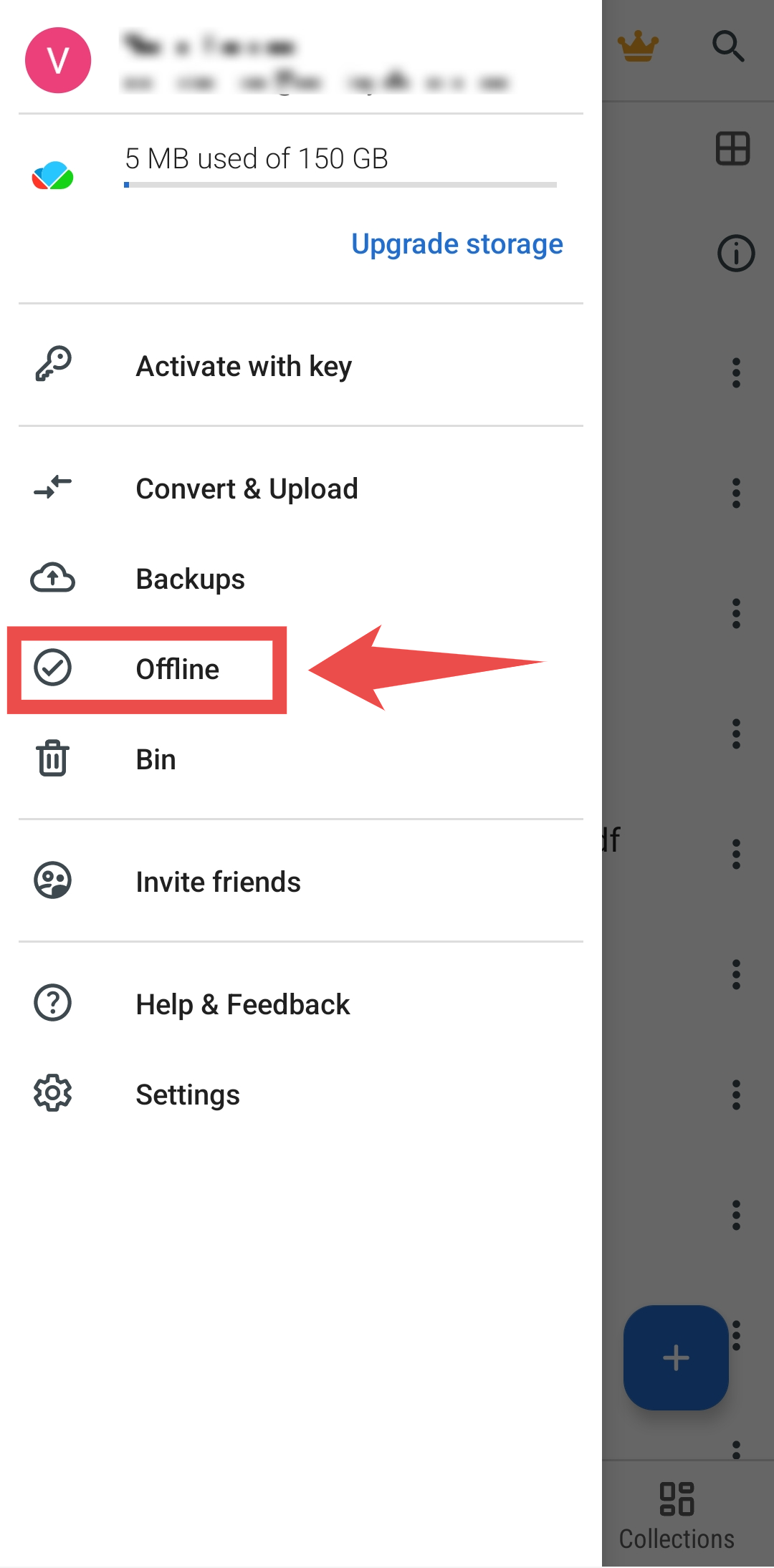This screenshot has height=1568, width=774.
Task: Select Invite friends
Action: tap(218, 882)
